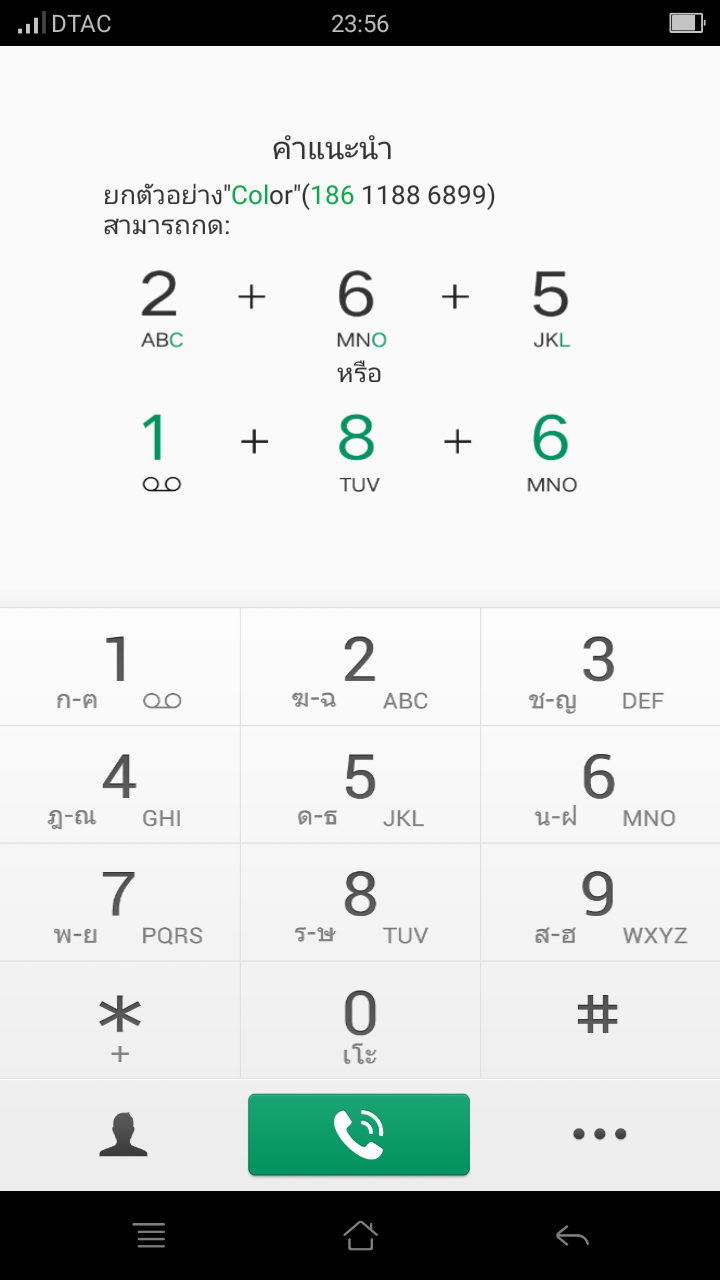Tap the 4 GHI key
Screen dimensions: 720x1280
120,785
